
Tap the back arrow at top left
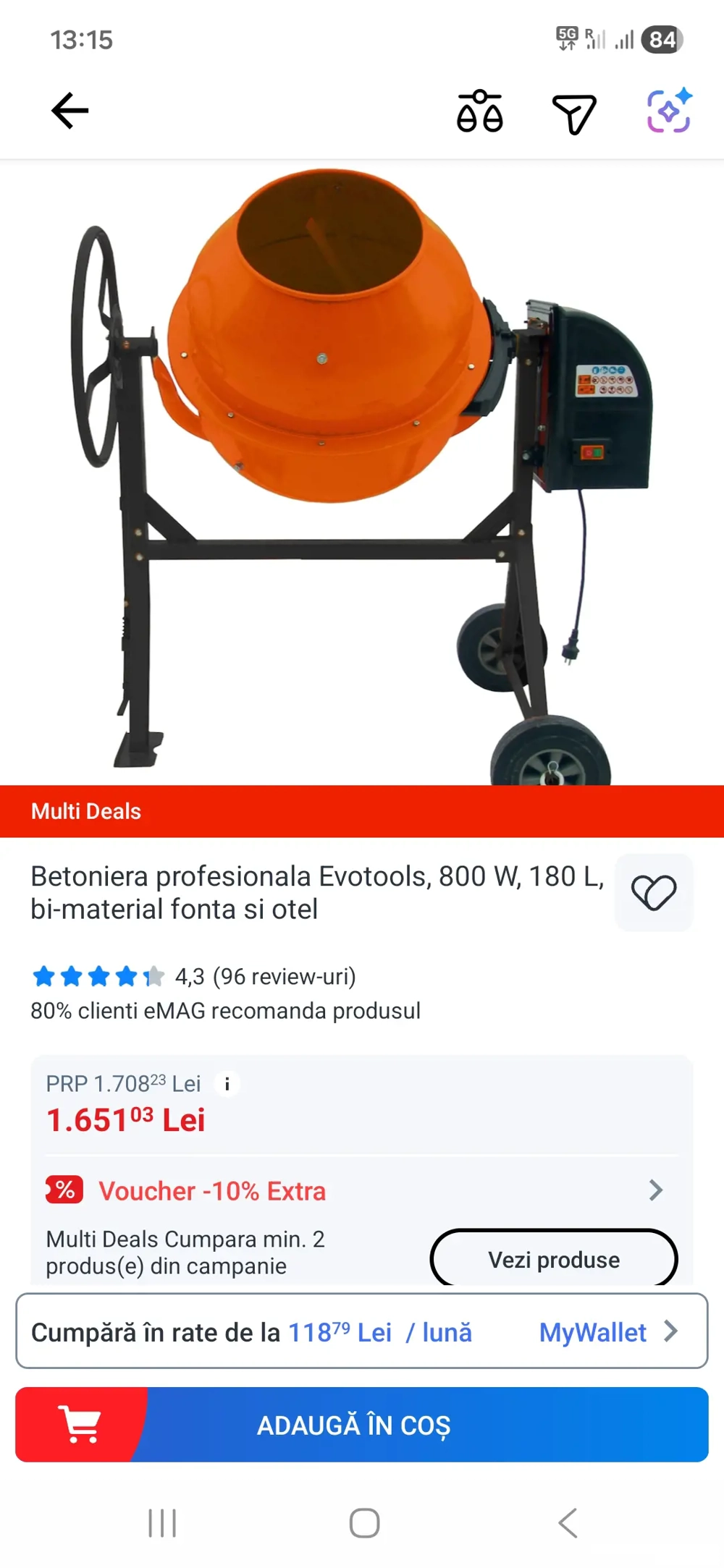[69, 110]
